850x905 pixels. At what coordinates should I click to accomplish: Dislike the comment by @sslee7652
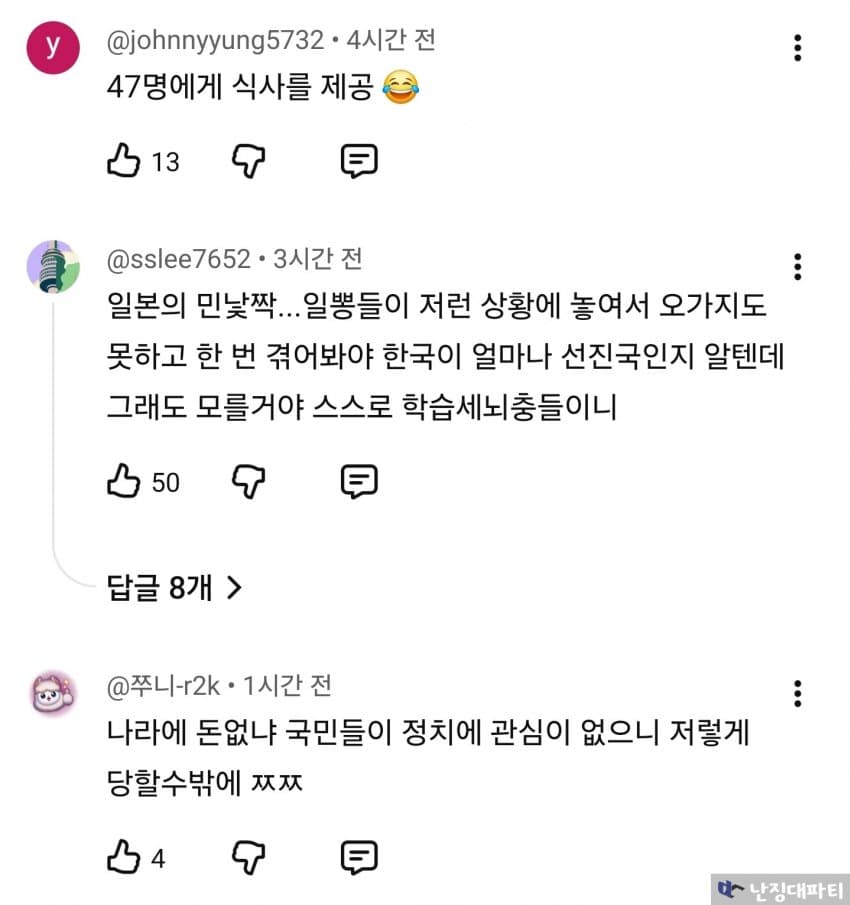click(248, 481)
